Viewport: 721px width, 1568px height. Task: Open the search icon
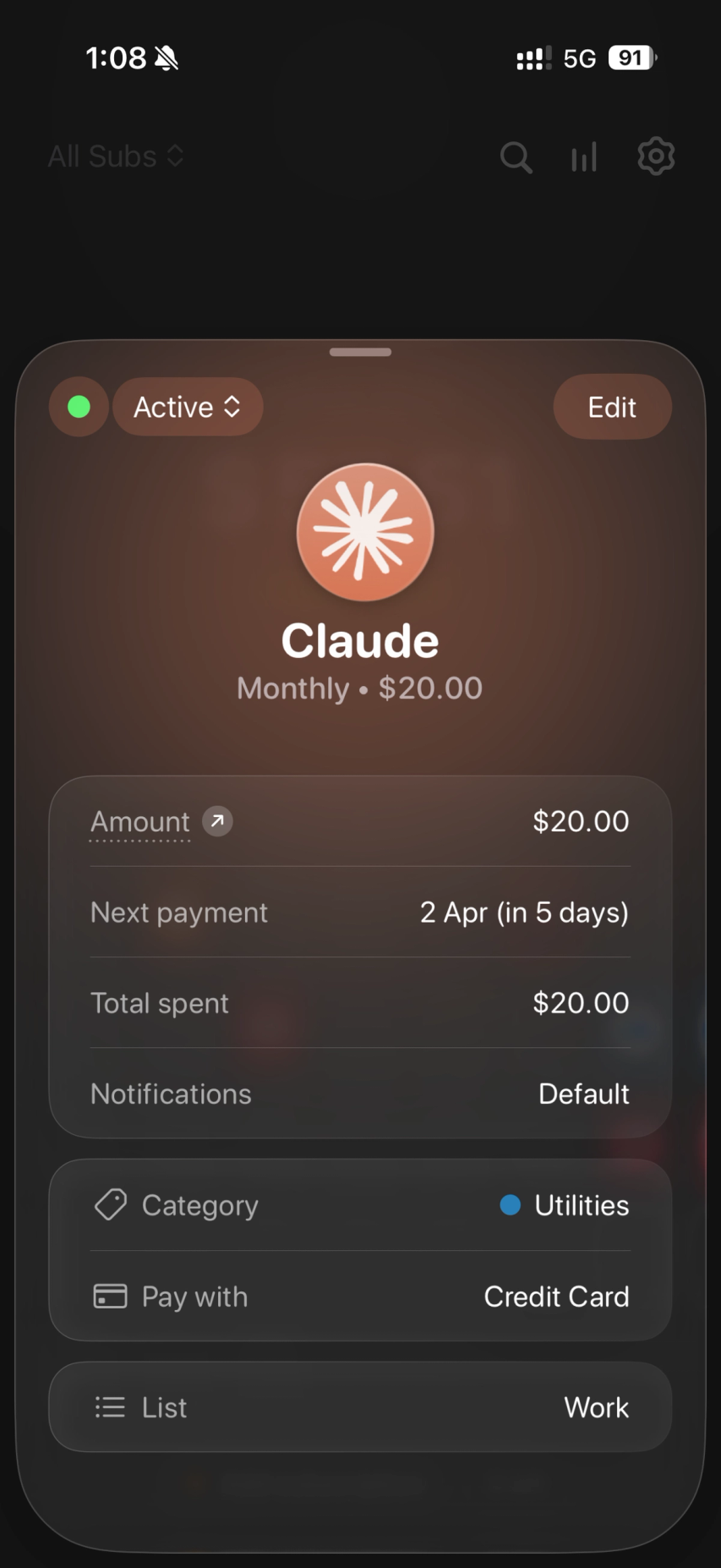click(x=516, y=156)
